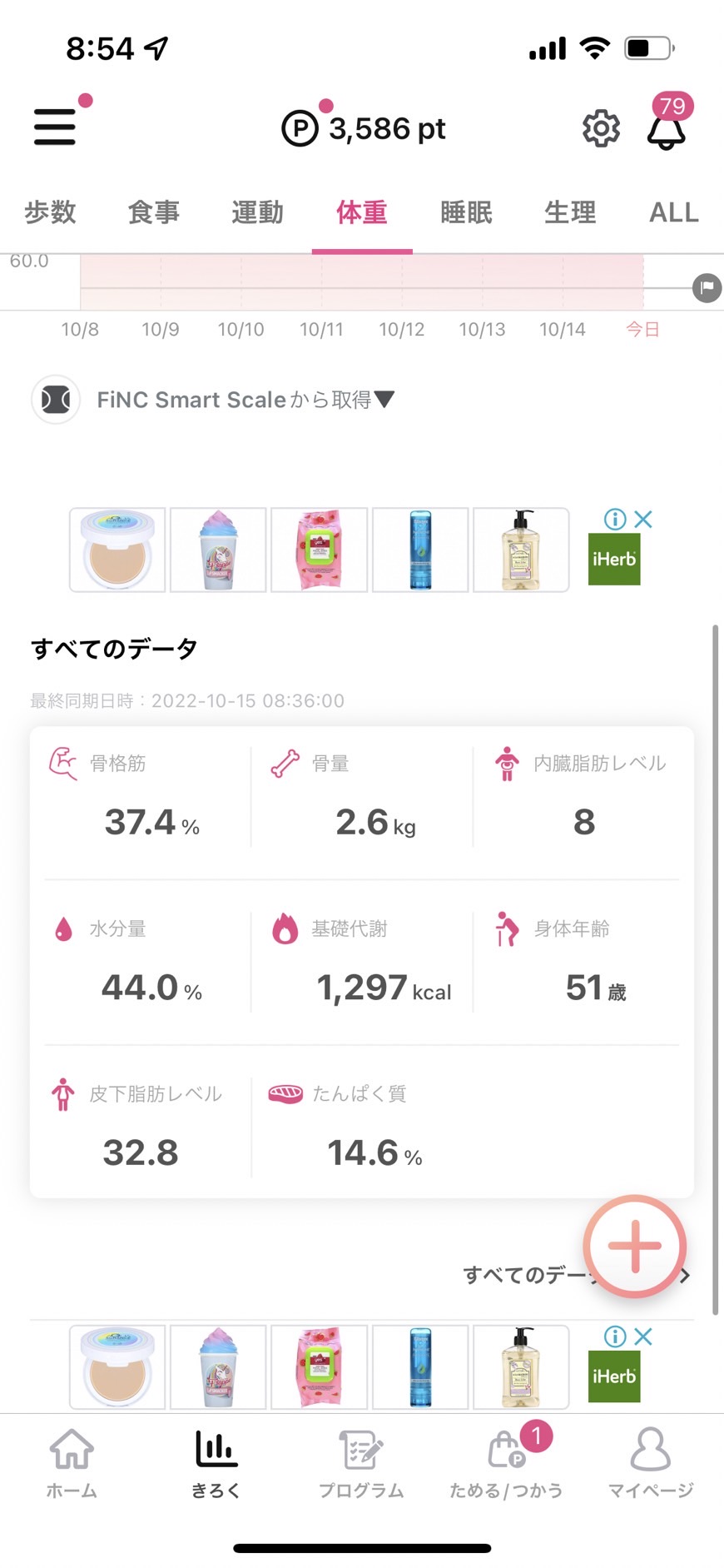Image resolution: width=724 pixels, height=1568 pixels.
Task: Open the settings gear
Action: click(x=601, y=128)
